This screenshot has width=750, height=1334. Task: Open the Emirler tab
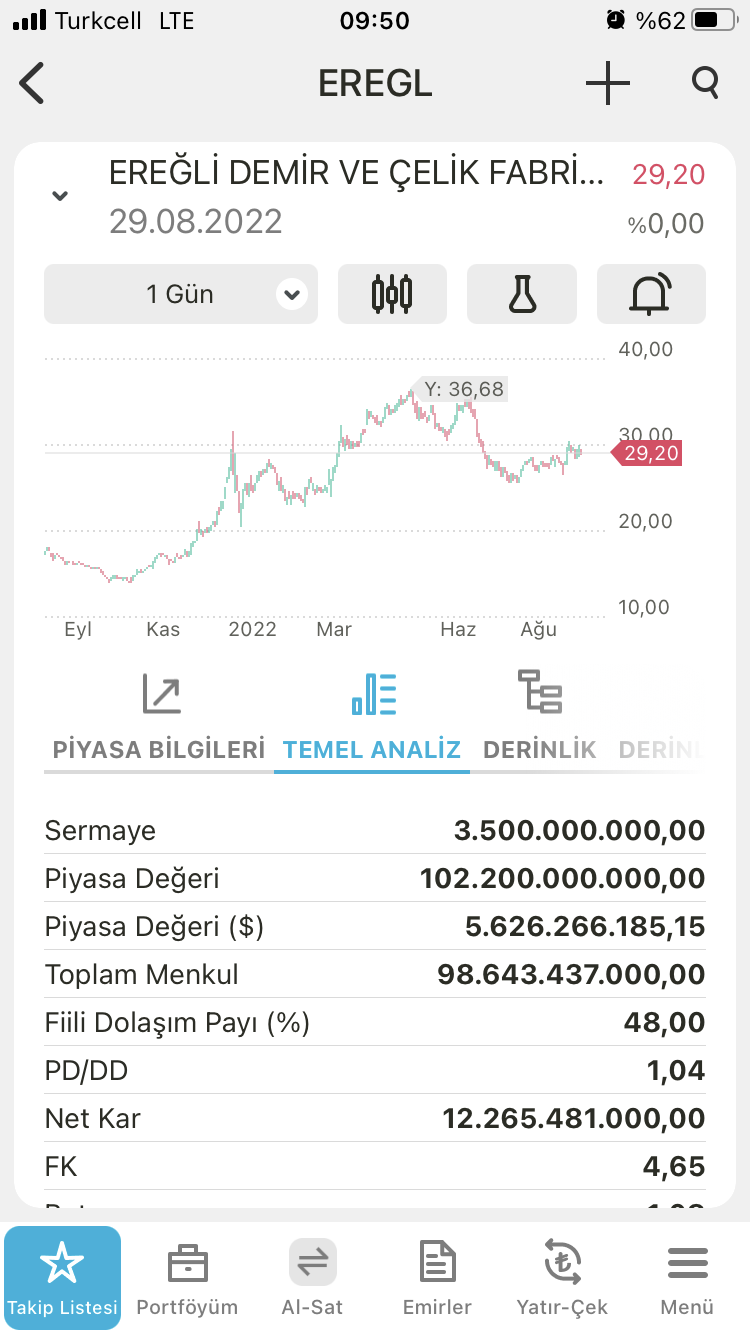coord(437,1278)
